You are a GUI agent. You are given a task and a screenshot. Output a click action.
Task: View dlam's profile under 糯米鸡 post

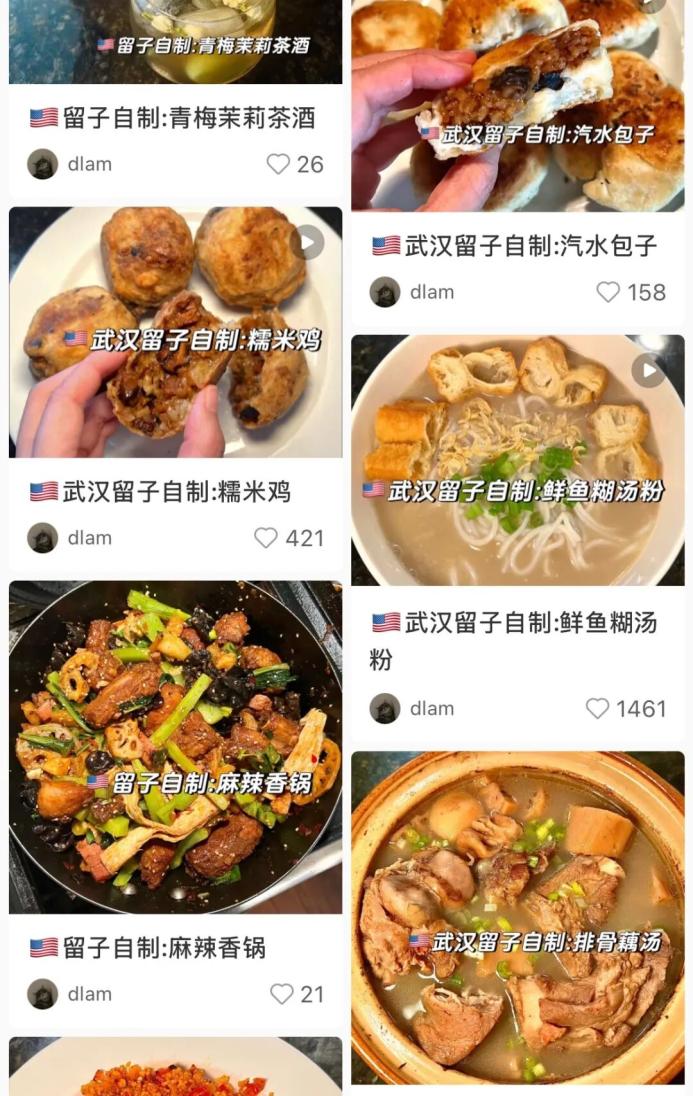point(43,538)
